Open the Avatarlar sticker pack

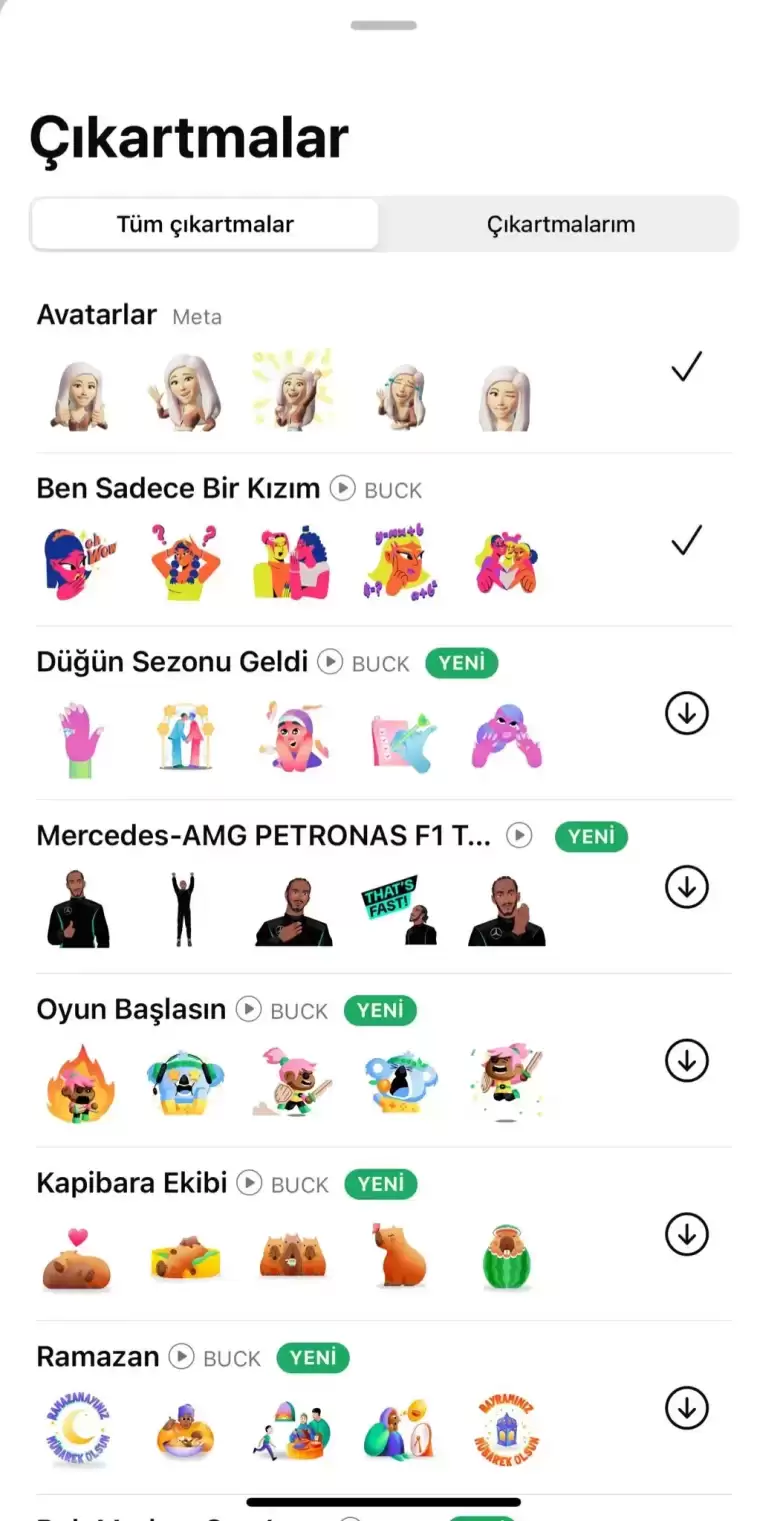(x=97, y=315)
